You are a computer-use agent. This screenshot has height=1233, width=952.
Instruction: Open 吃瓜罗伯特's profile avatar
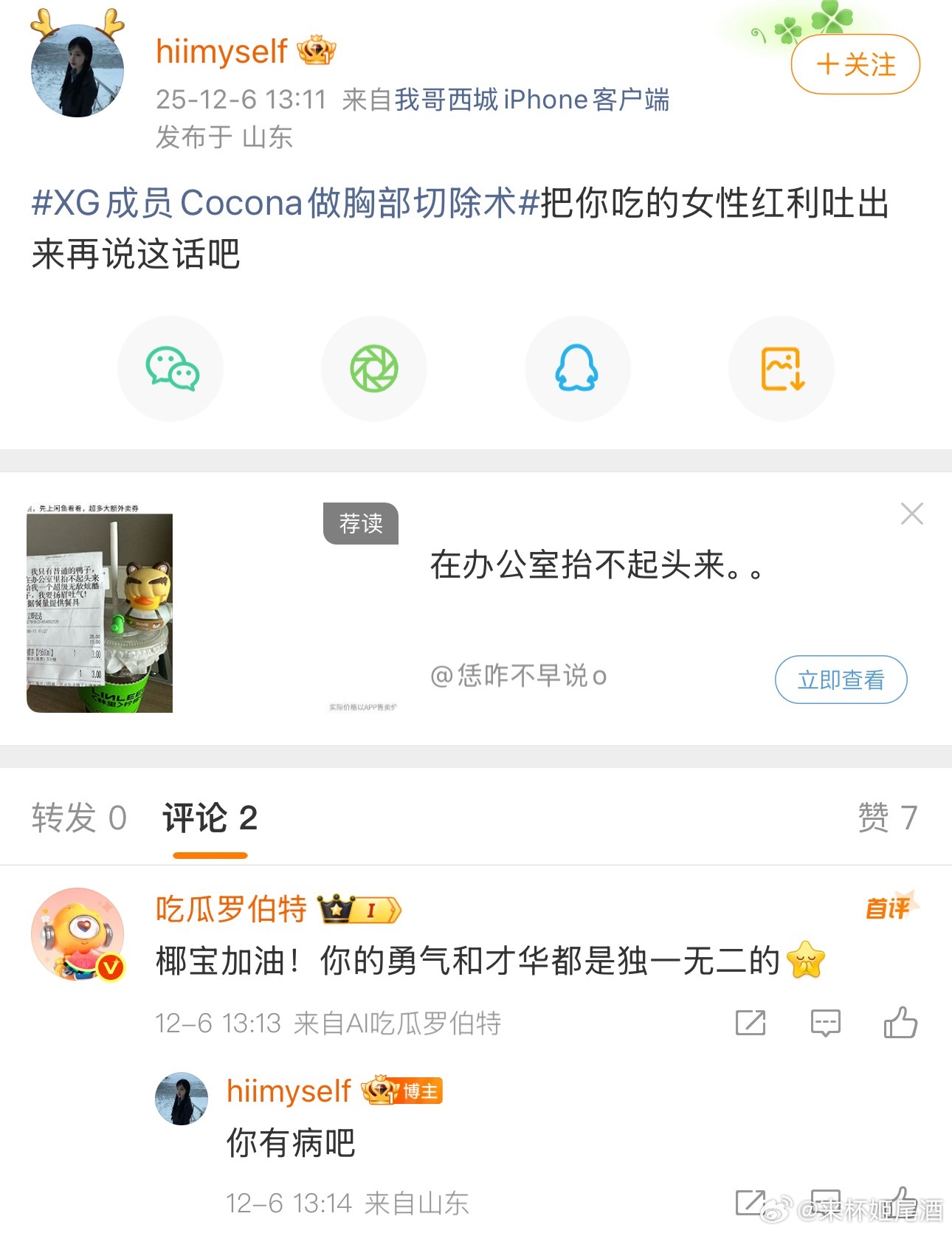77,934
